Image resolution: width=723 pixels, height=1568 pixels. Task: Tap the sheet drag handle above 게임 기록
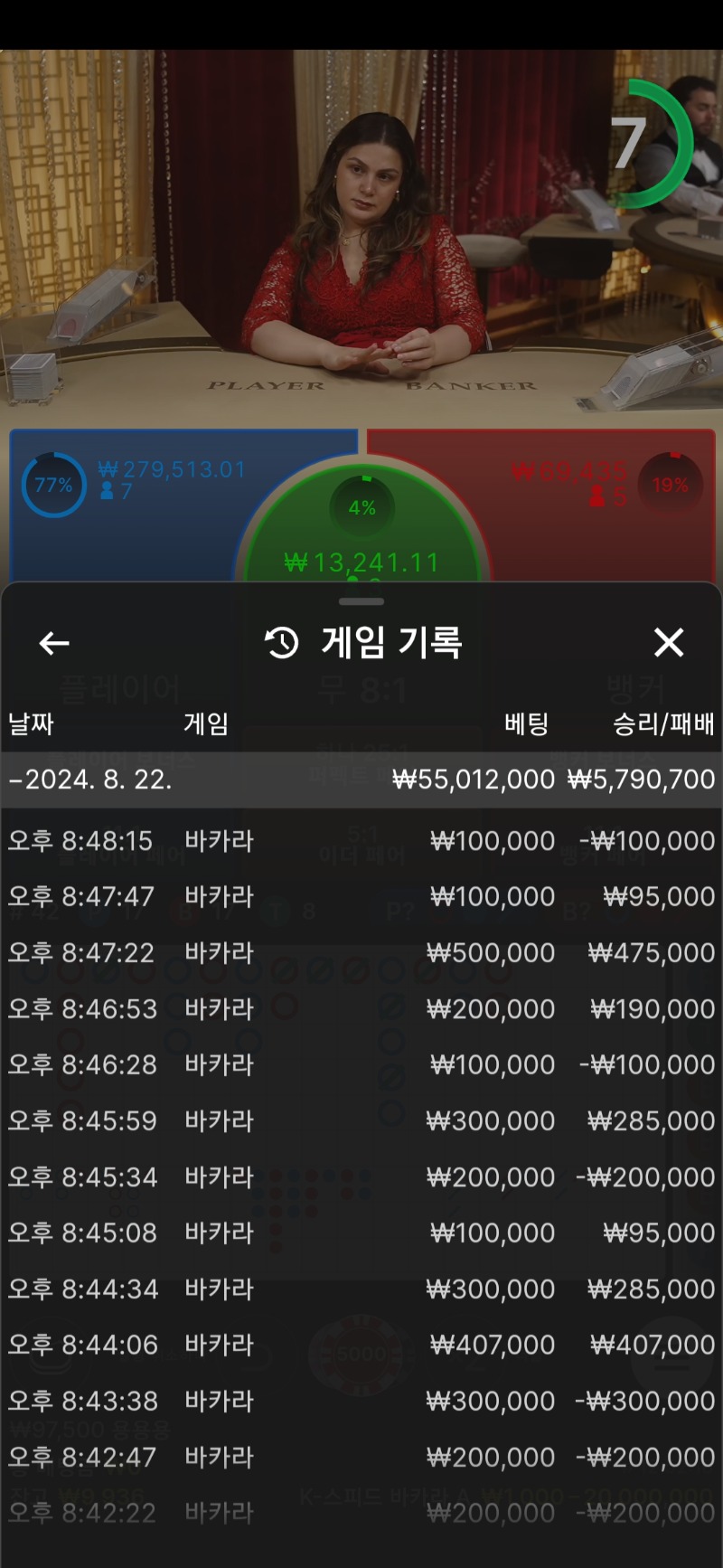361,601
